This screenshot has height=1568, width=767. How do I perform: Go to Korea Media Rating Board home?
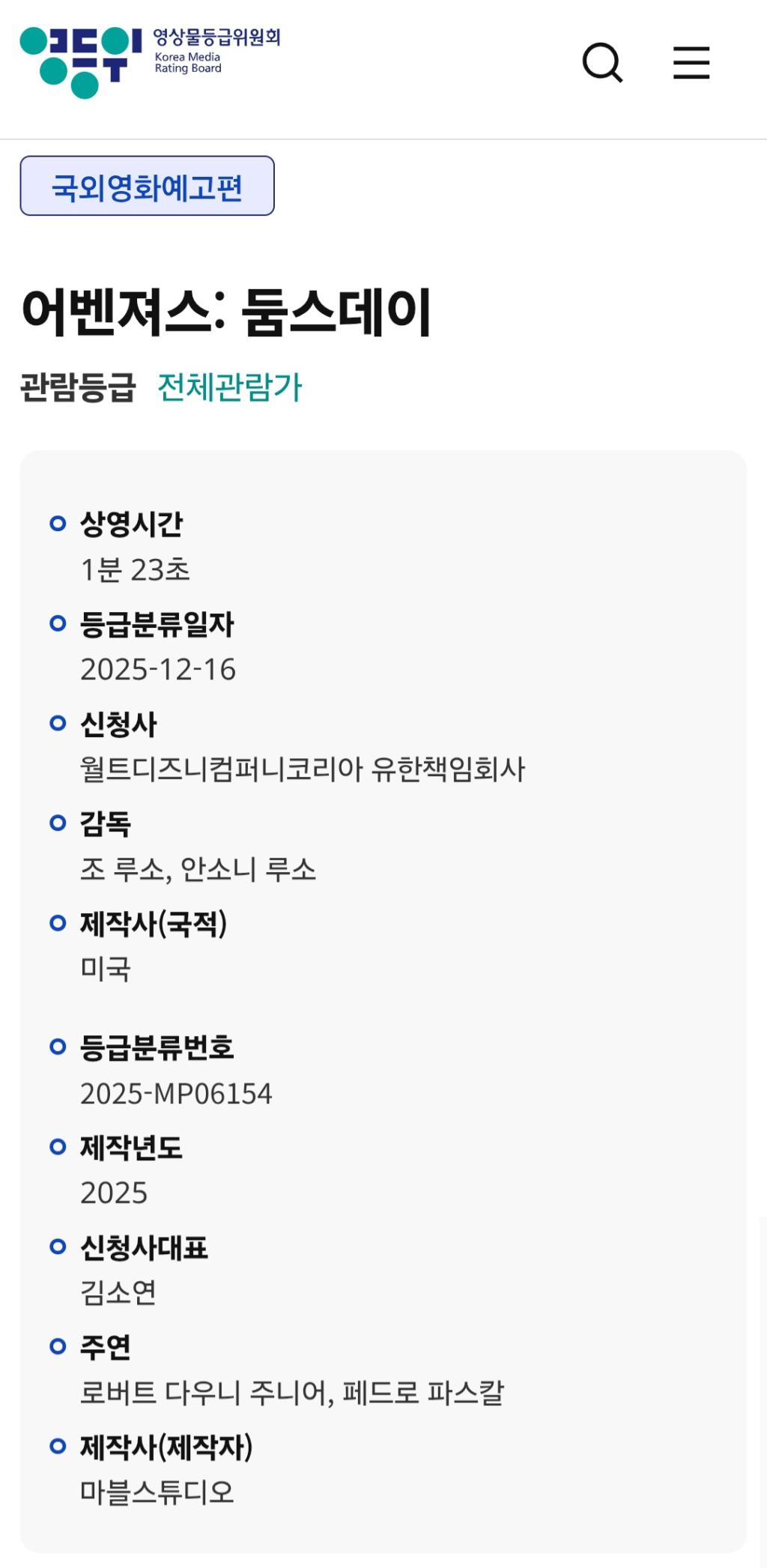coord(150,61)
